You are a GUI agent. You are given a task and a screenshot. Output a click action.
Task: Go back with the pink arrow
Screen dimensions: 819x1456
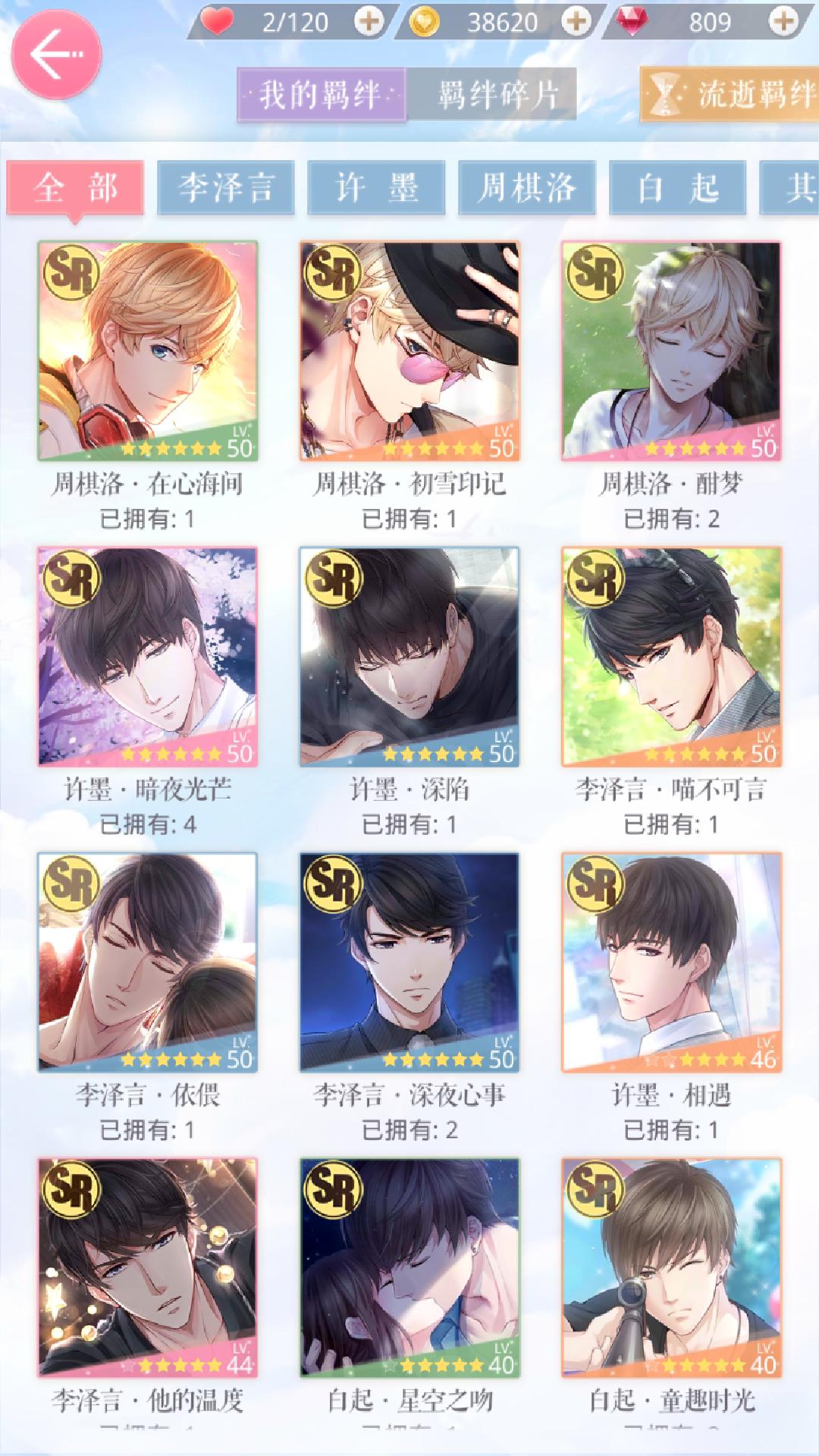(x=56, y=55)
